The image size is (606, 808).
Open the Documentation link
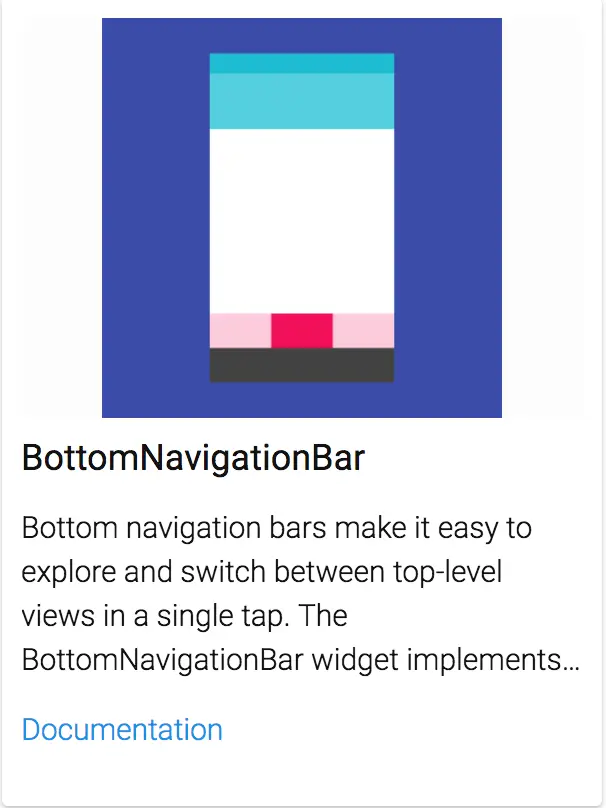coord(122,729)
